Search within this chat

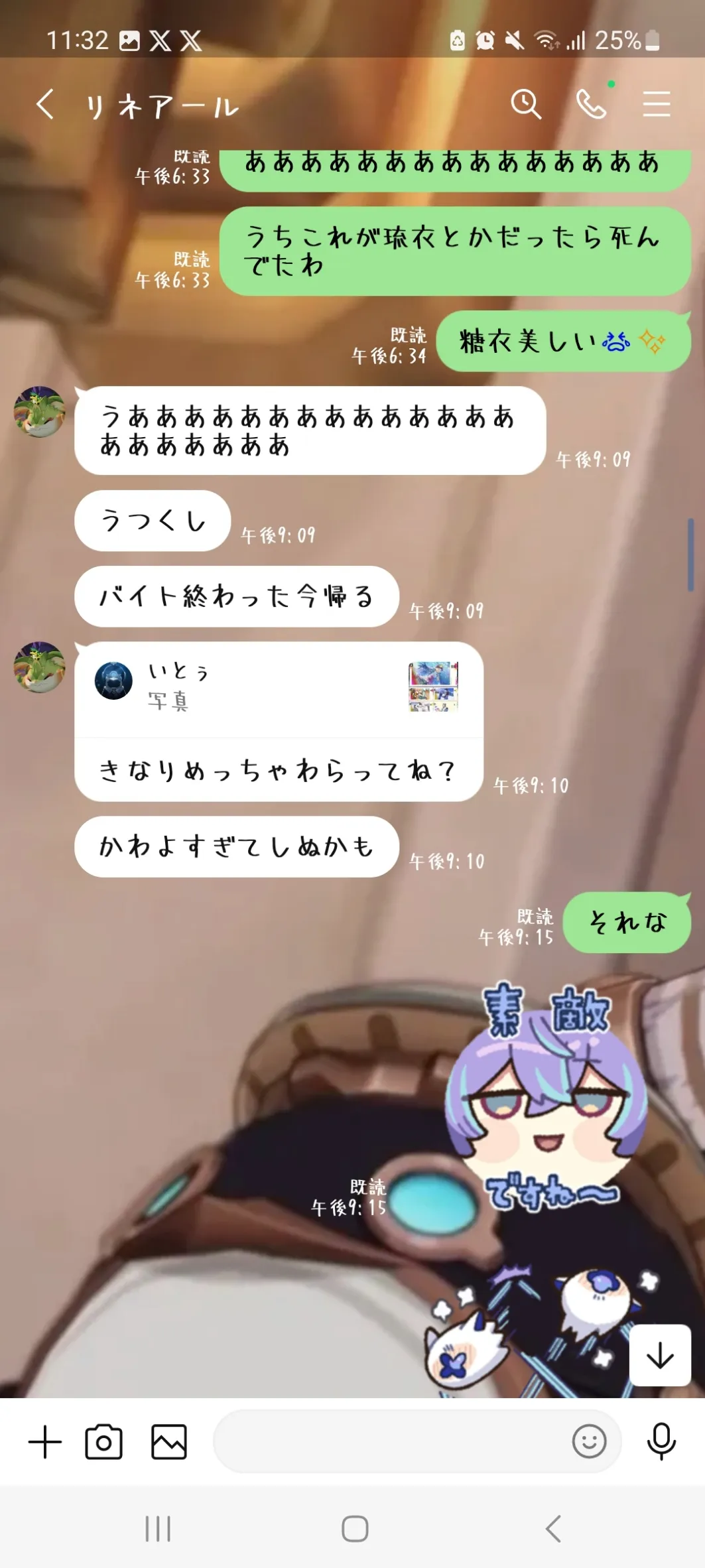526,105
